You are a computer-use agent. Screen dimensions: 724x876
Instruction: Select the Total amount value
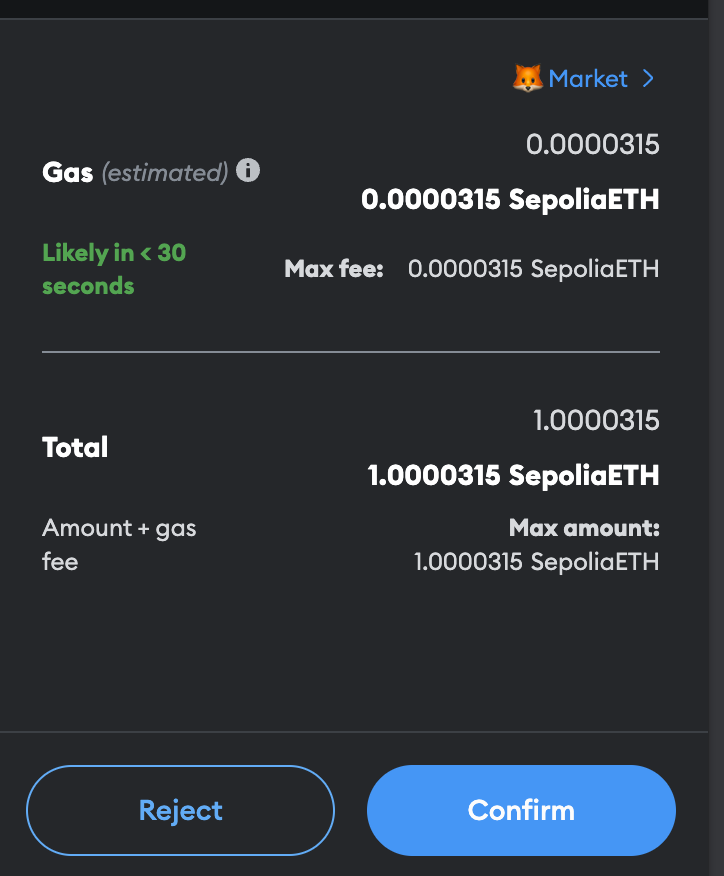pos(596,420)
